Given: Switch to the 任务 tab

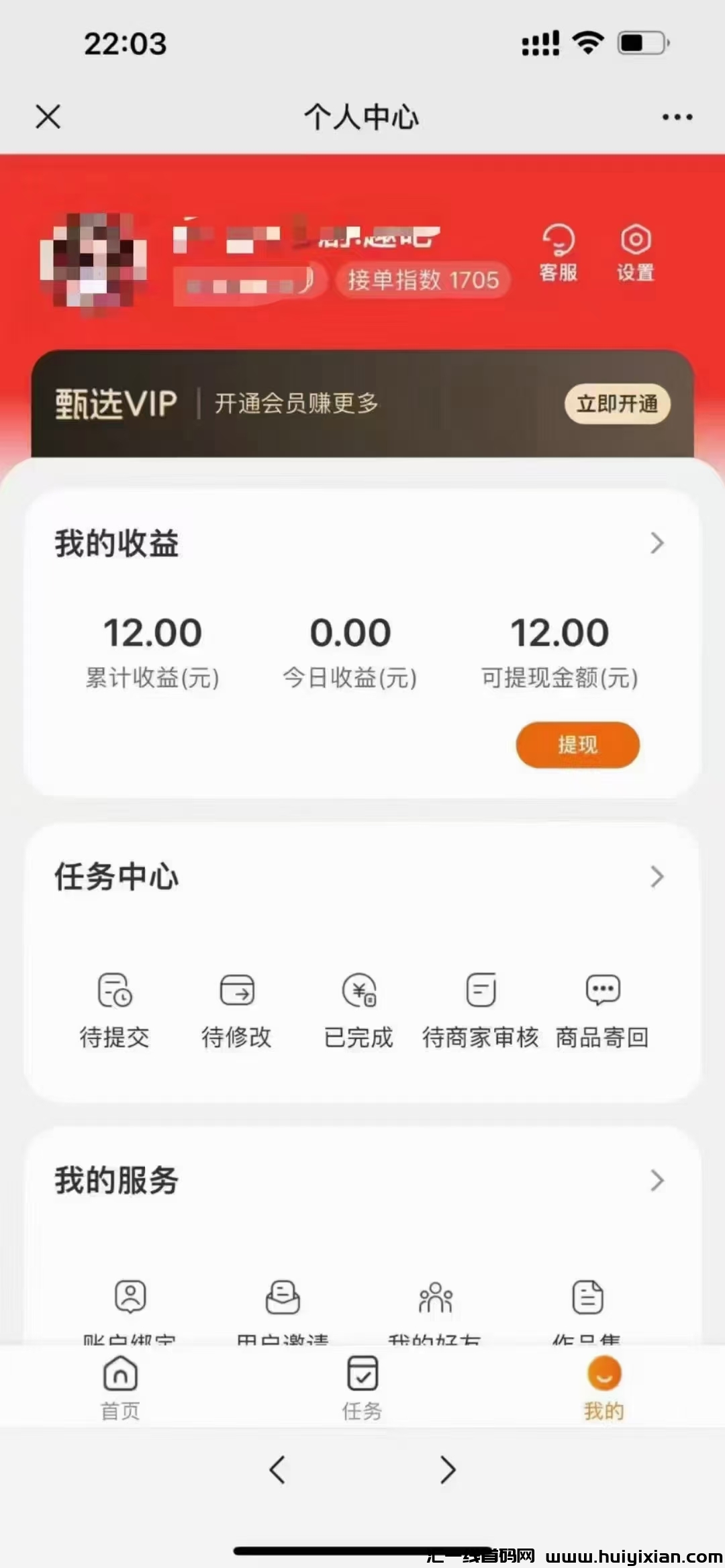Looking at the screenshot, I should coord(362,1387).
